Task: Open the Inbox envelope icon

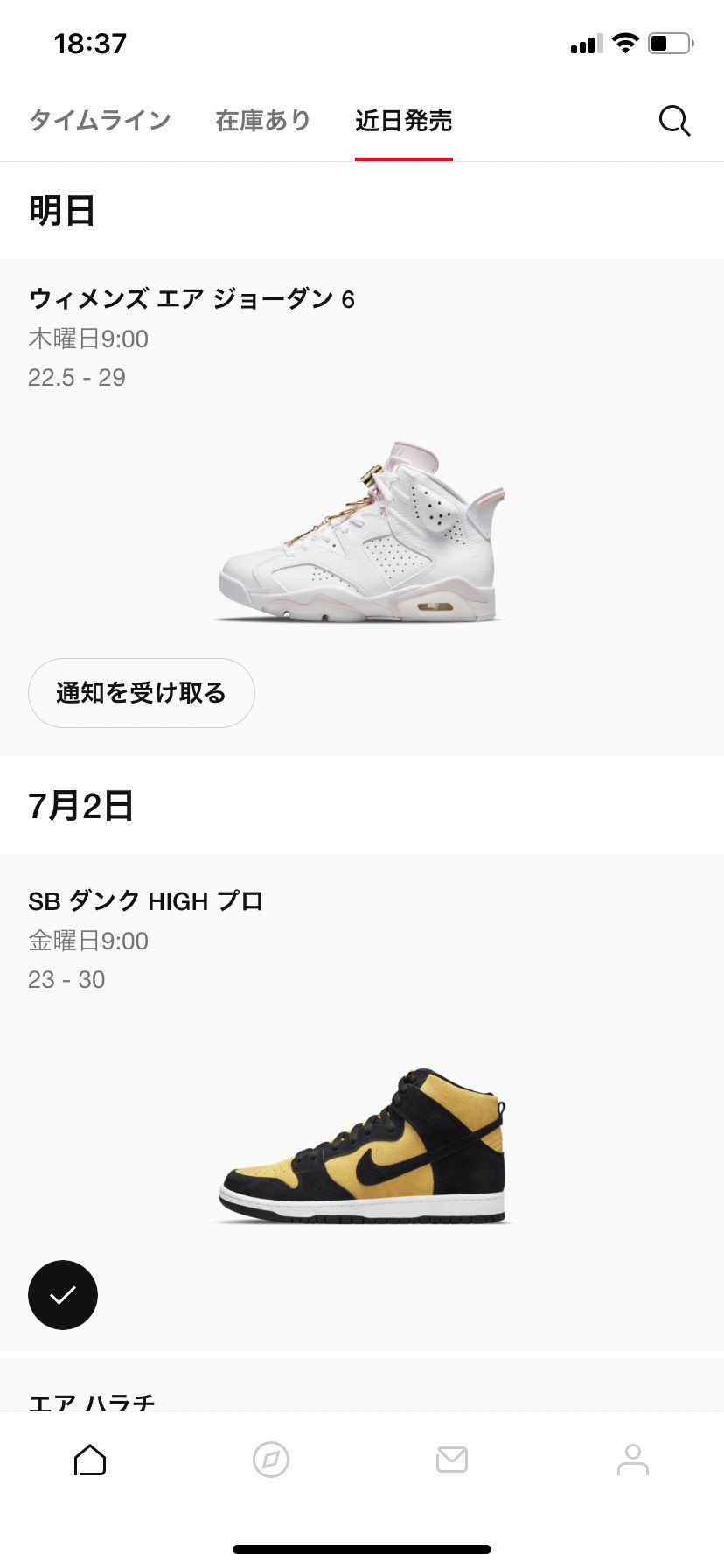Action: click(x=452, y=1459)
